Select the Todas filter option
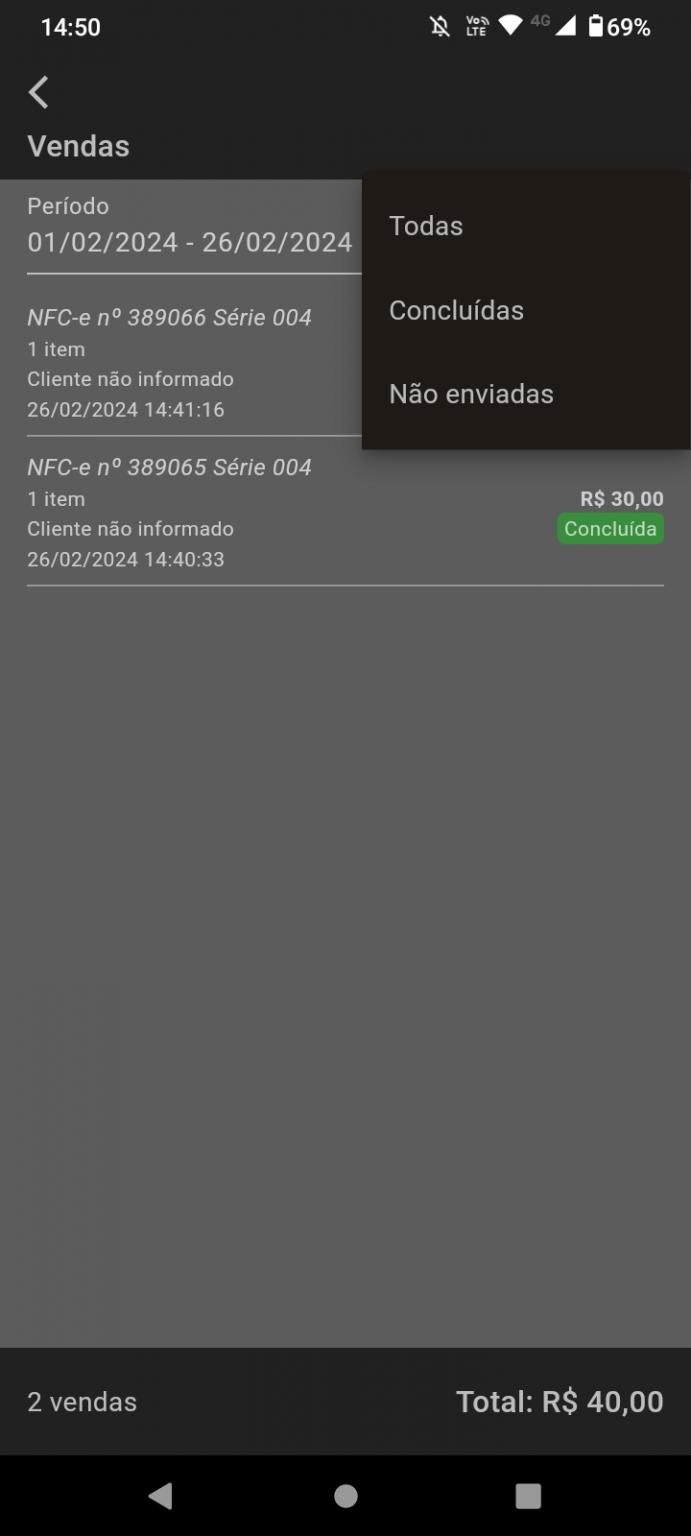This screenshot has height=1536, width=691. 426,226
